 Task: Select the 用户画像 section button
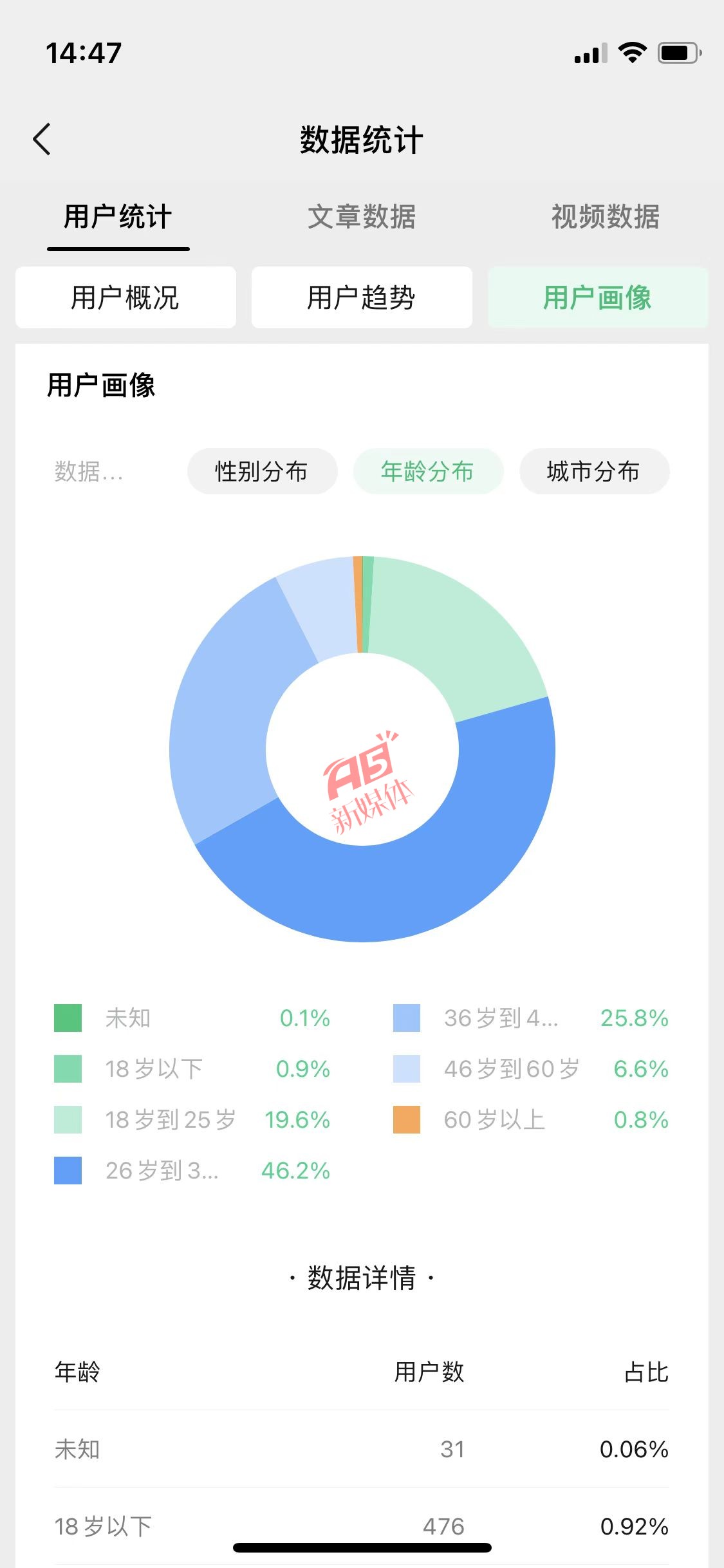pos(597,297)
